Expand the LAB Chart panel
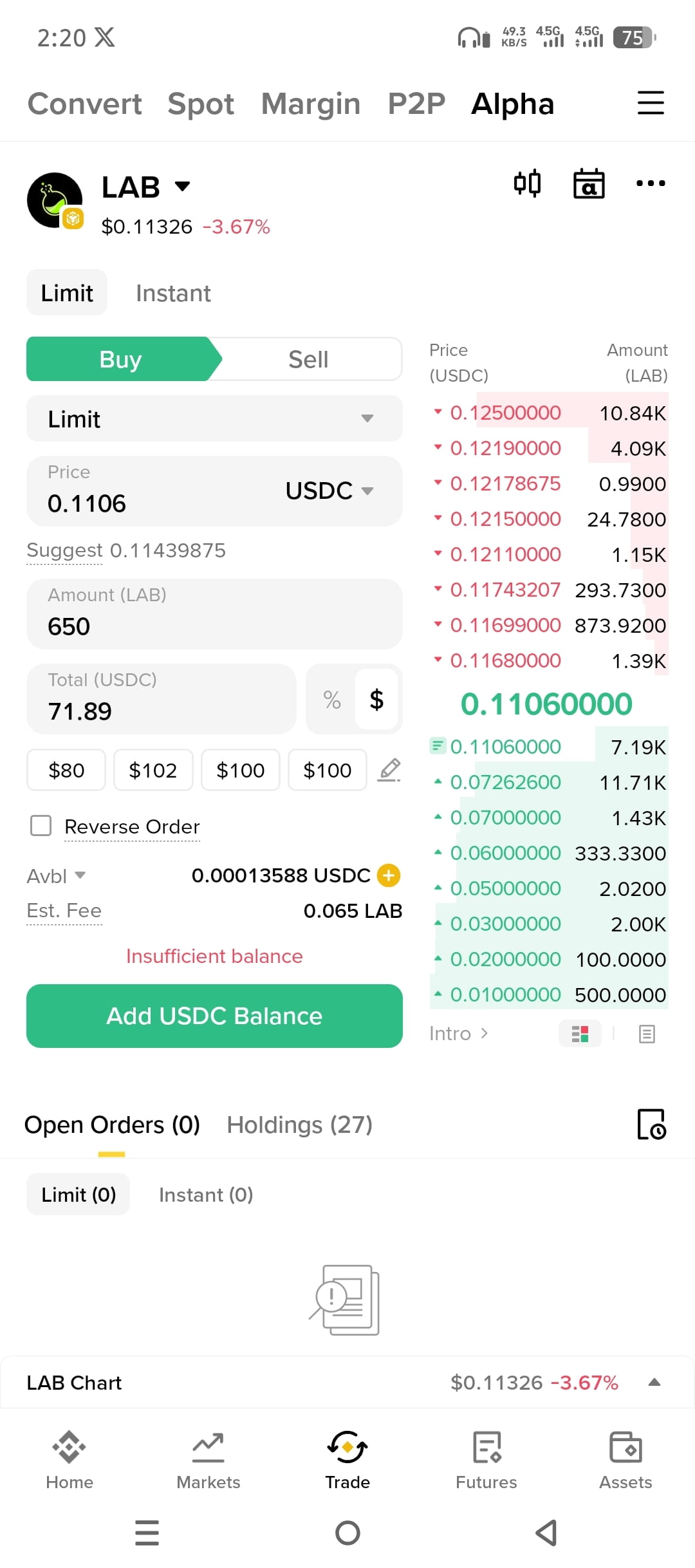This screenshot has height=1568, width=695. (x=654, y=1382)
